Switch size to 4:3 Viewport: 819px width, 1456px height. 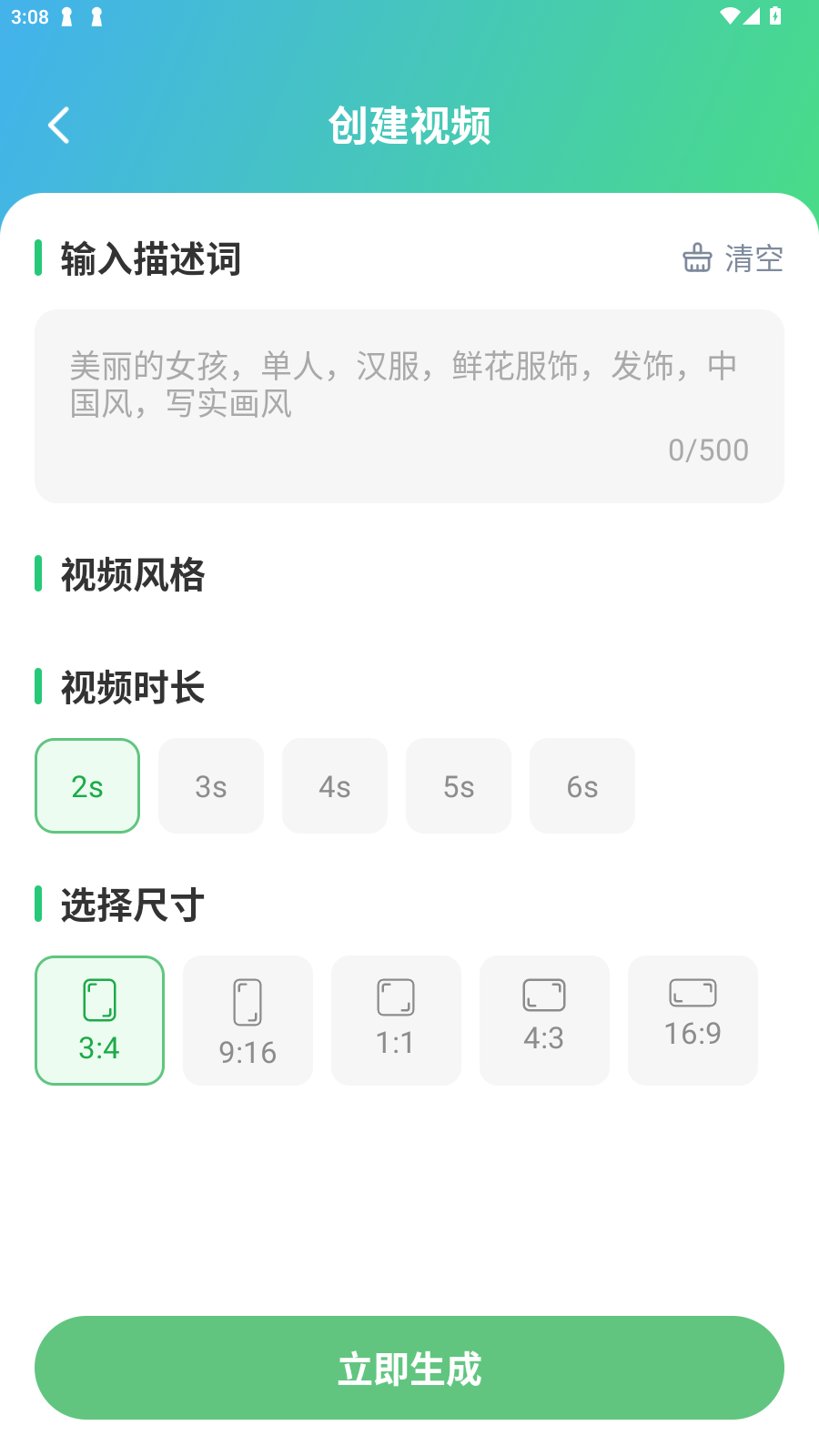point(544,1020)
